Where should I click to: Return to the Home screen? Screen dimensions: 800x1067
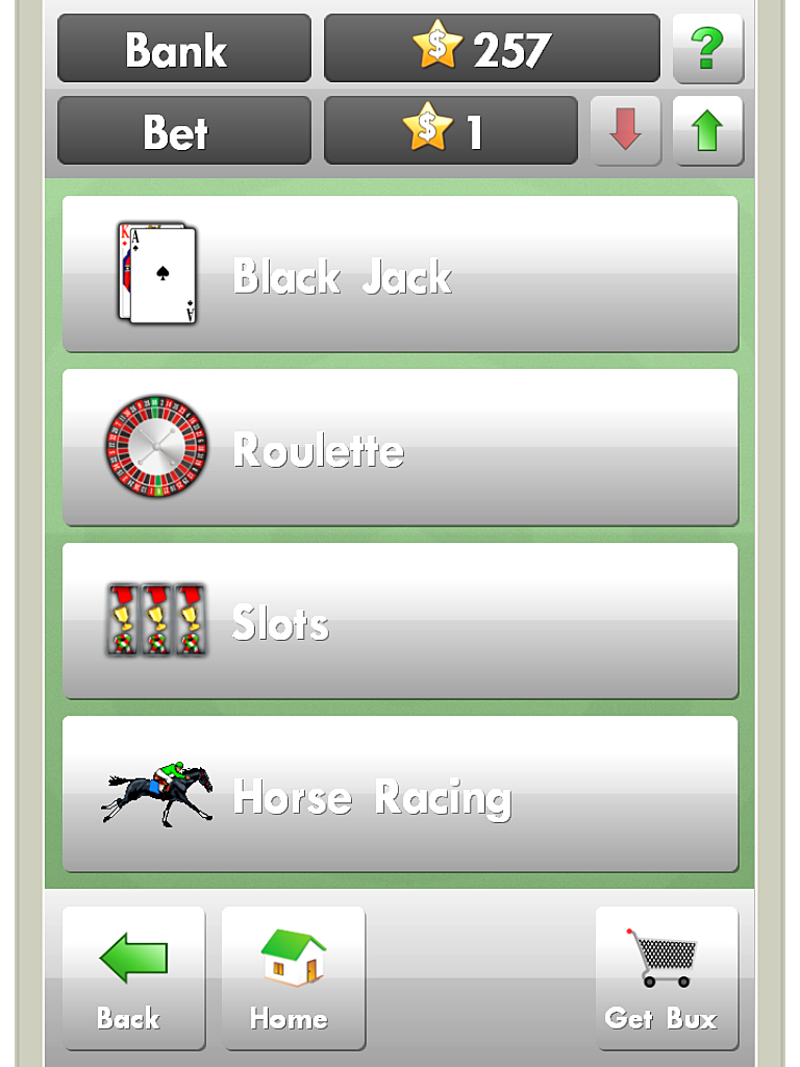(293, 978)
